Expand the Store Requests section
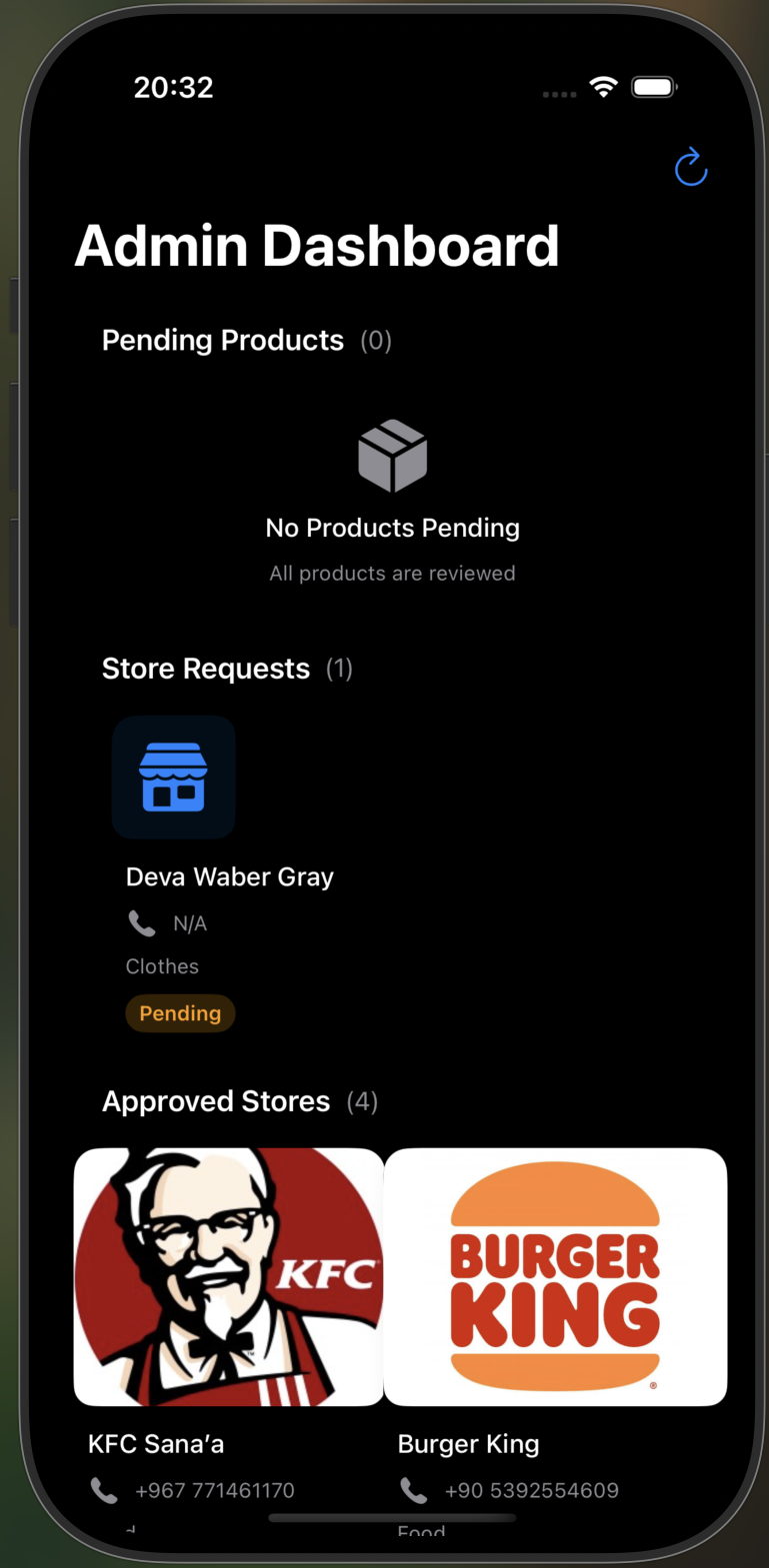Image resolution: width=769 pixels, height=1568 pixels. coord(206,668)
